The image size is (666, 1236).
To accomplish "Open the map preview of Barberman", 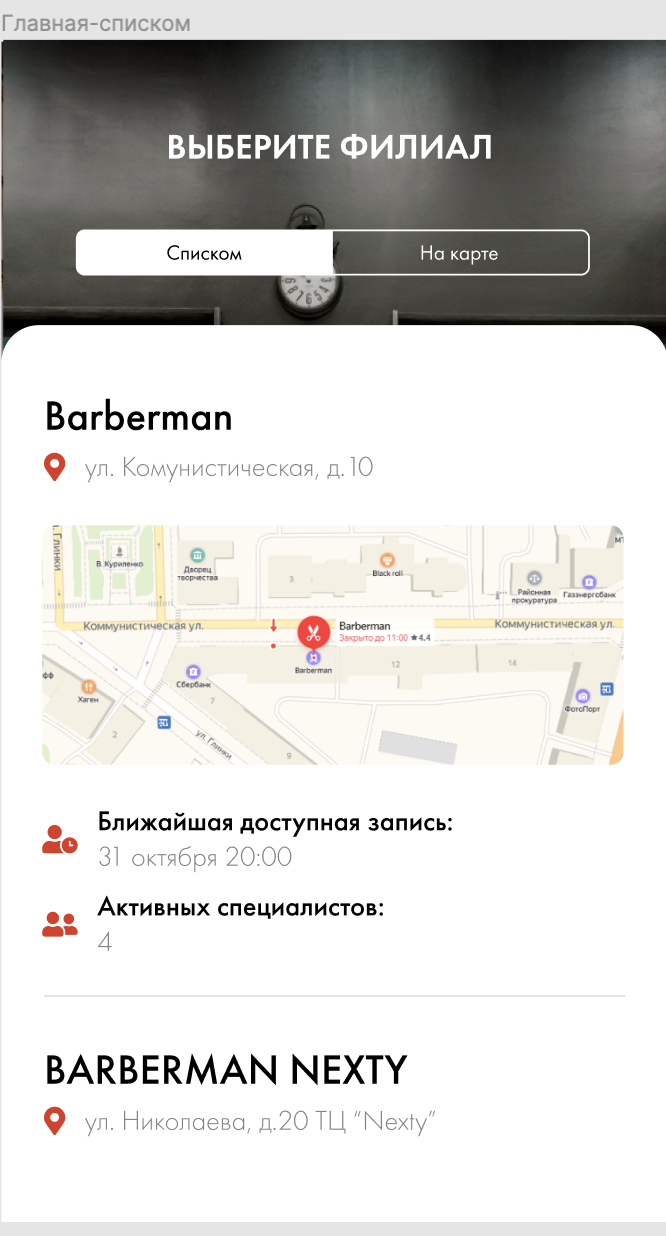I will tap(333, 645).
